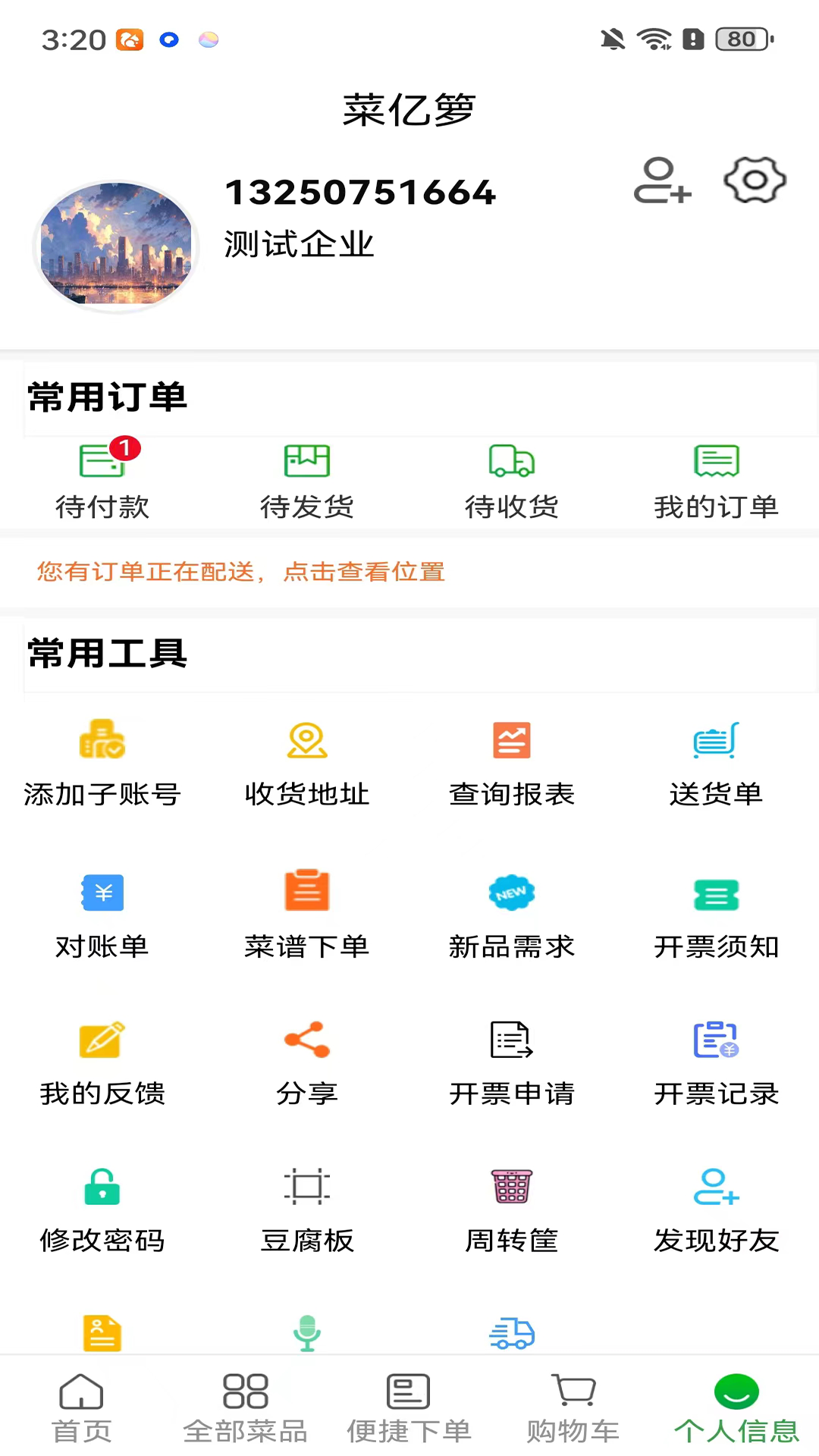Open the profile avatar picture

click(116, 246)
